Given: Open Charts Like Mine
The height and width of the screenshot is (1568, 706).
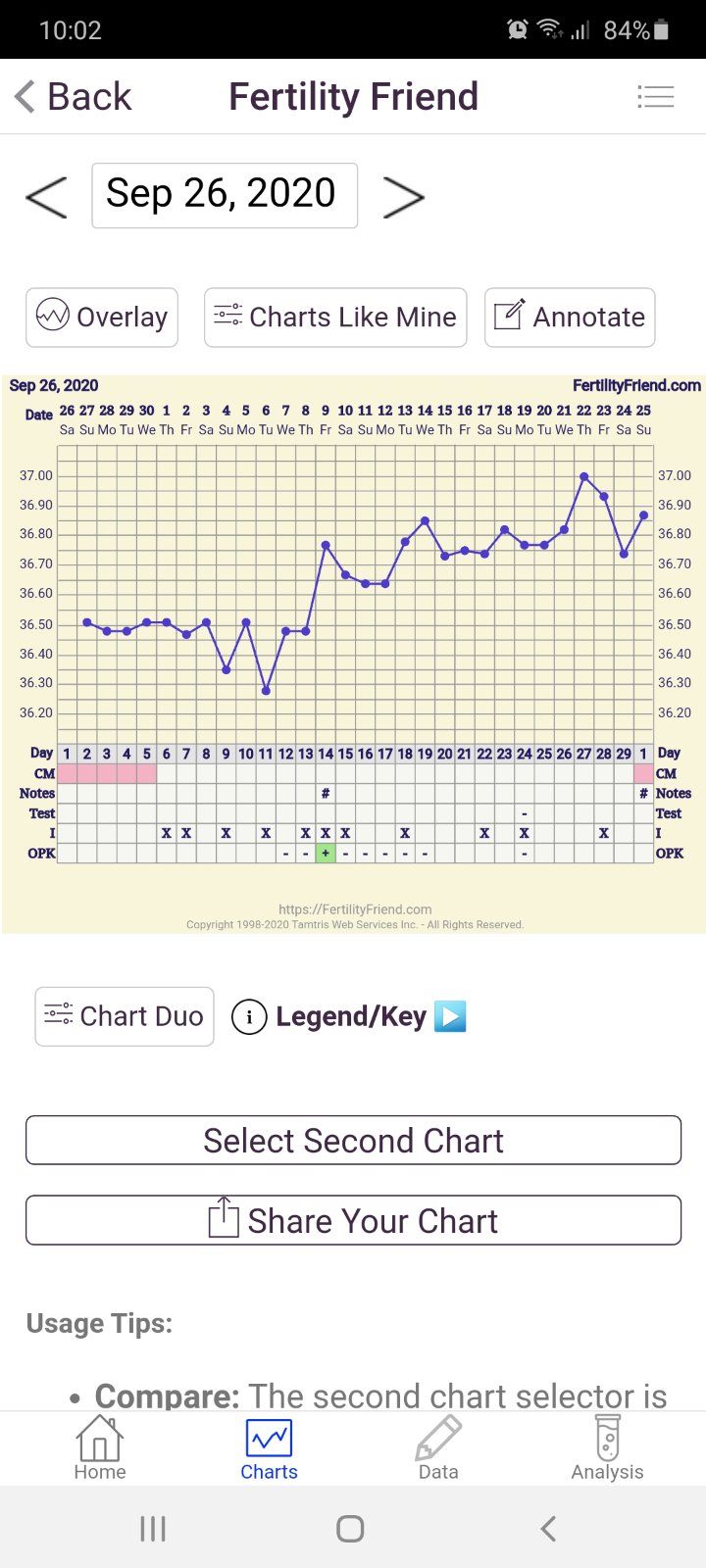Looking at the screenshot, I should (x=335, y=318).
